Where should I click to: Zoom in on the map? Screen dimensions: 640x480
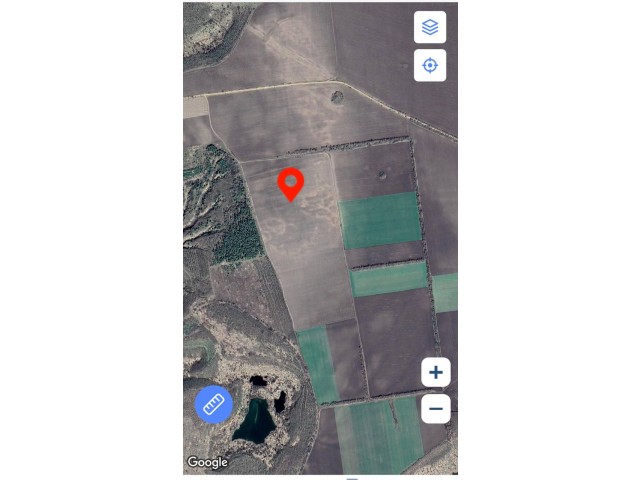436,373
